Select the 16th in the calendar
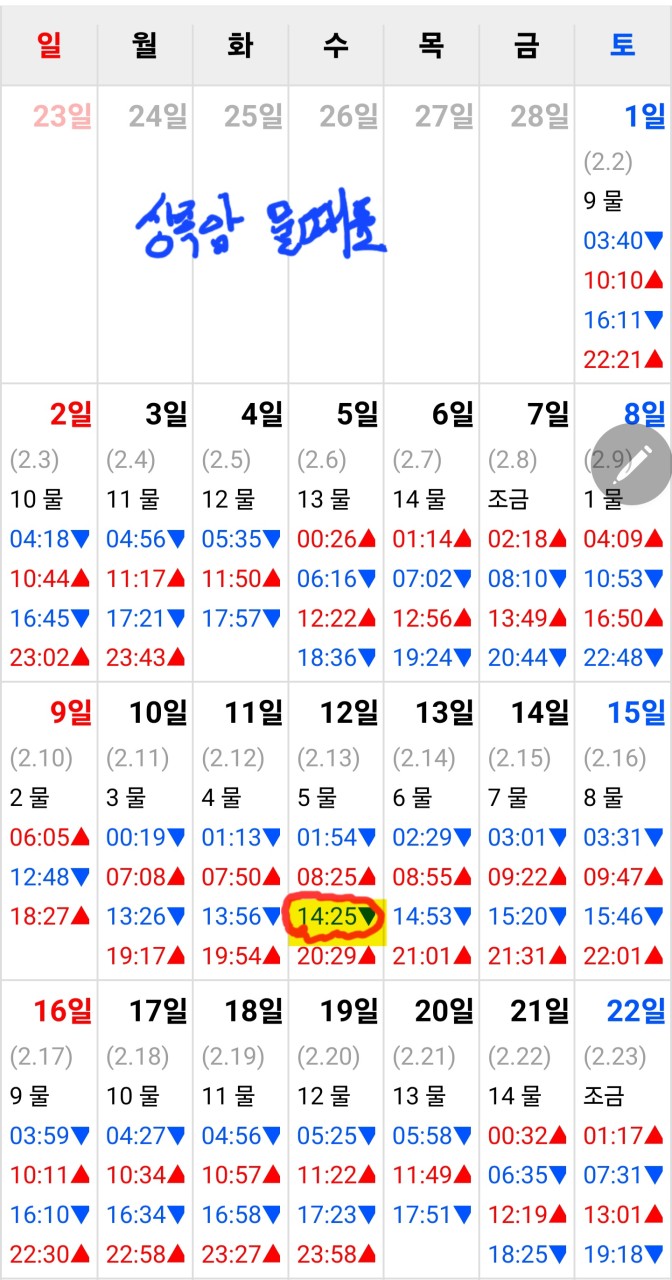This screenshot has width=672, height=1280. (49, 1129)
